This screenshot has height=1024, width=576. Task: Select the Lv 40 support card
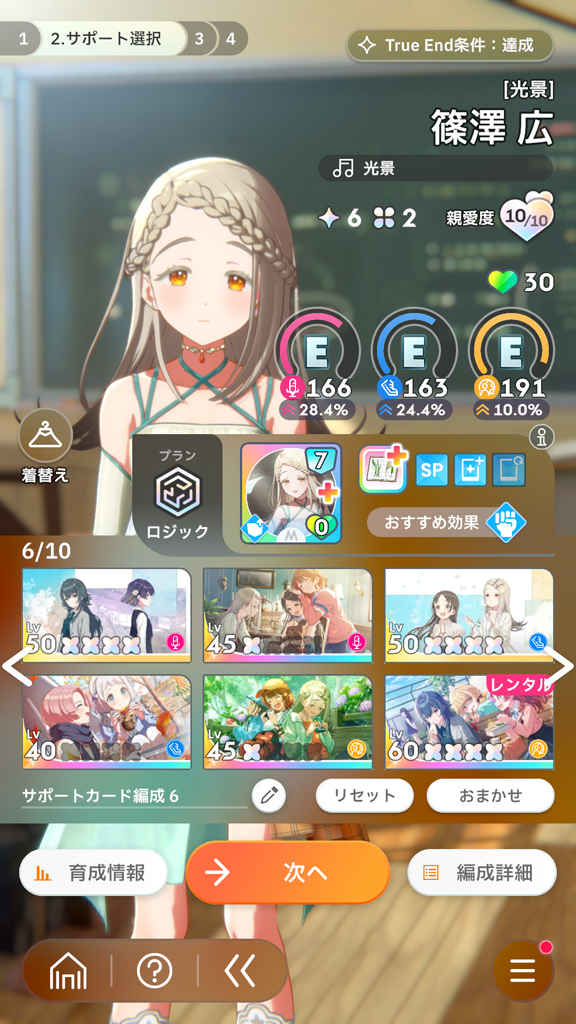(106, 722)
